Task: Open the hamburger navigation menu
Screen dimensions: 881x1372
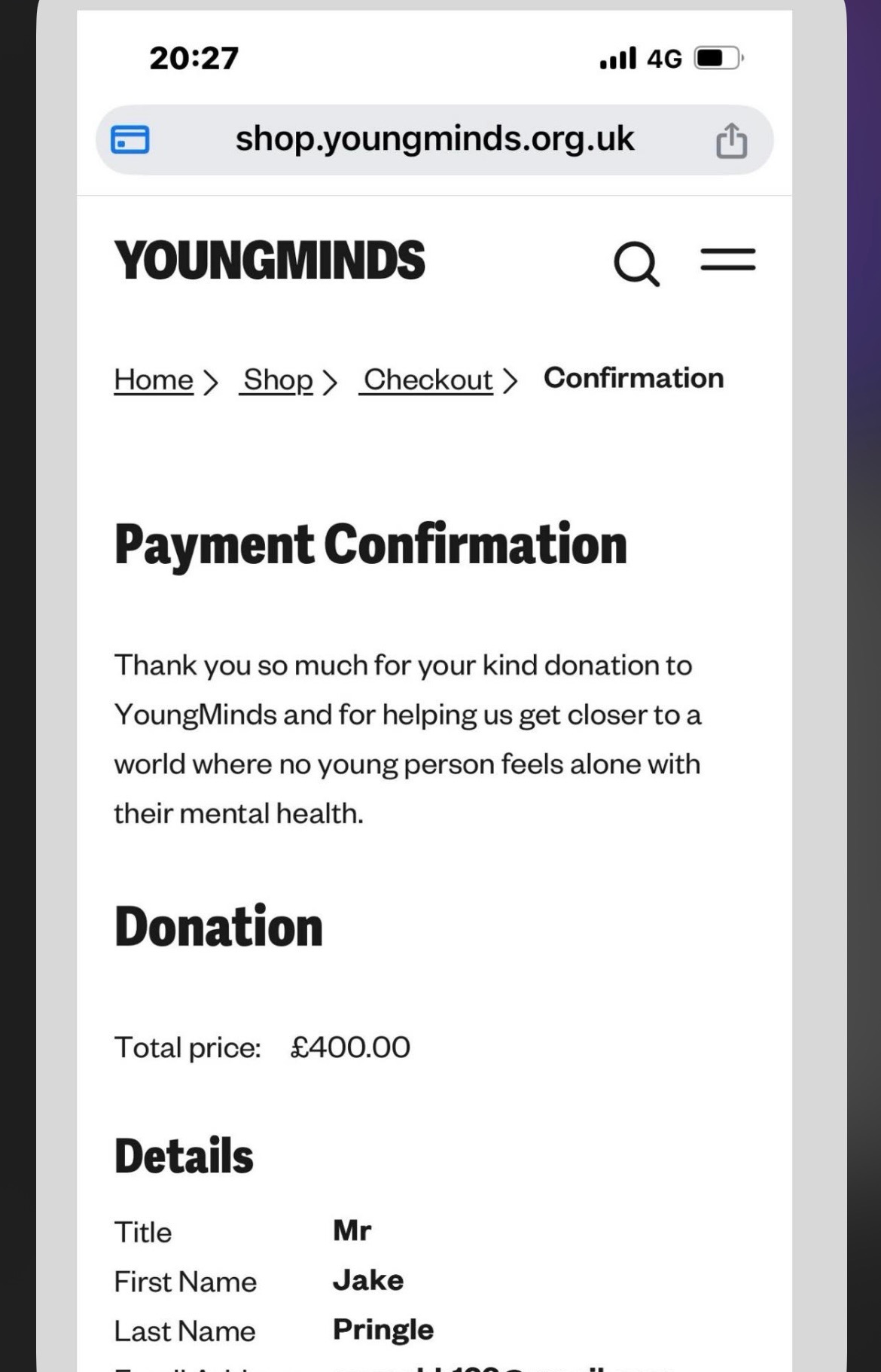Action: tap(727, 260)
